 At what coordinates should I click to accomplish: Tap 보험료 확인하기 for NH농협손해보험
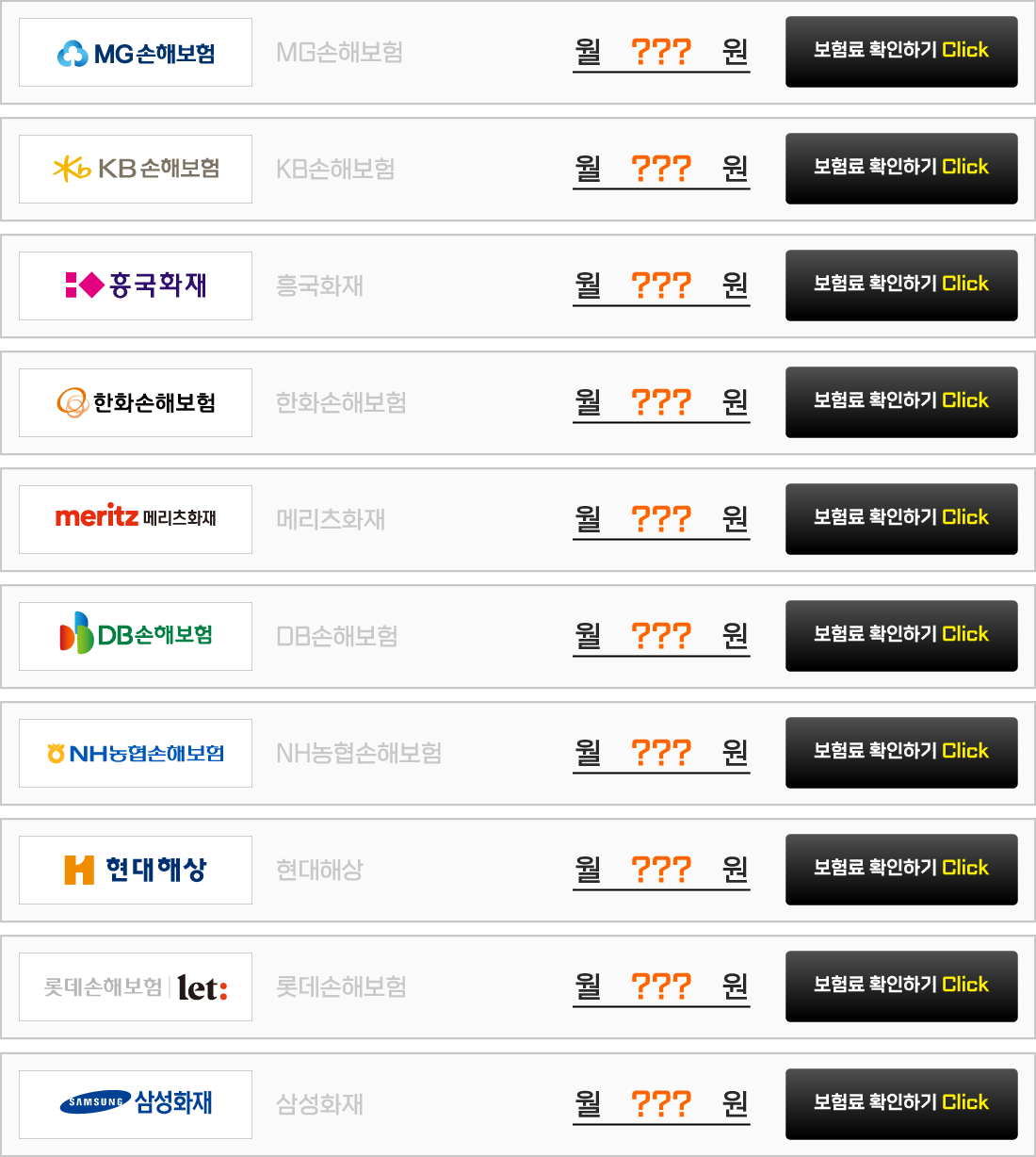click(901, 752)
